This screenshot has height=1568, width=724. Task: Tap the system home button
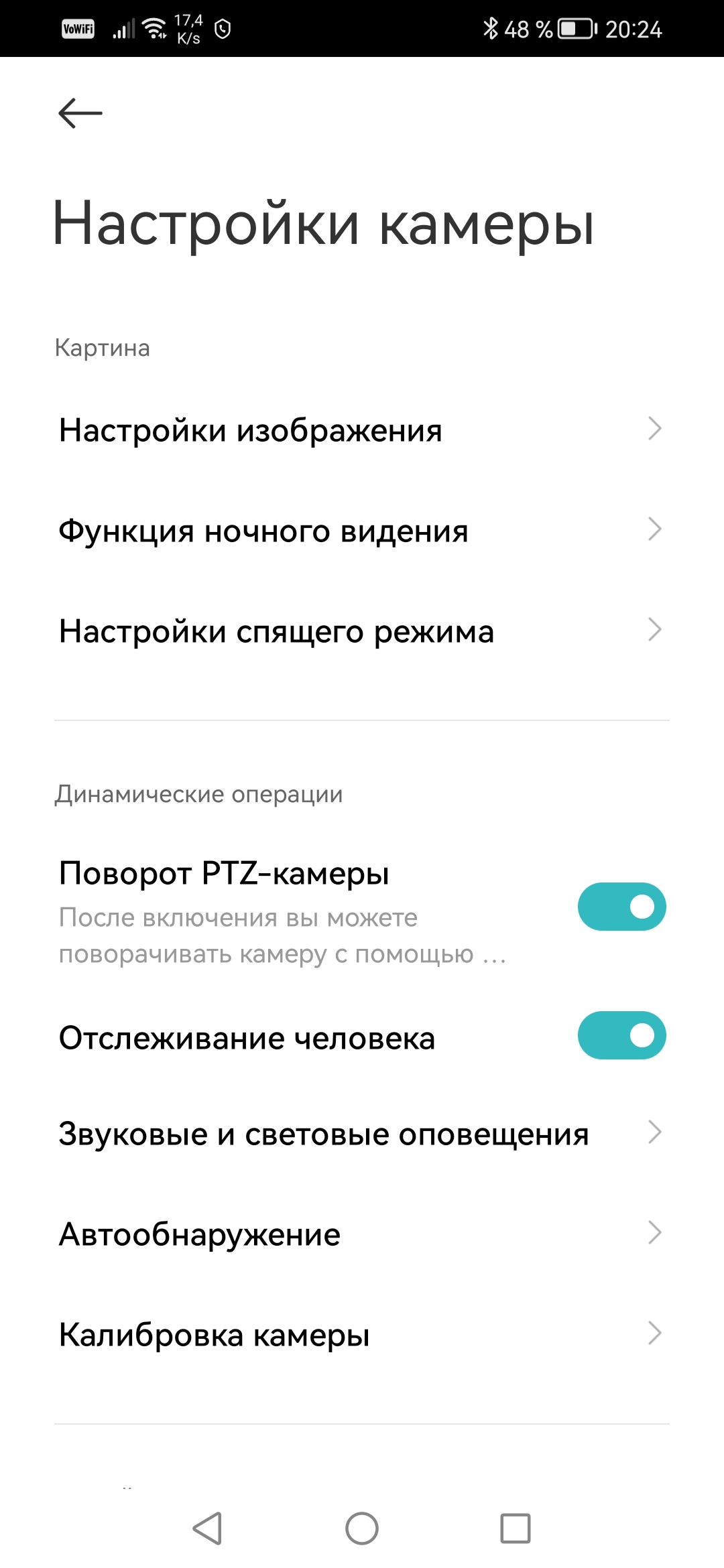pyautogui.click(x=362, y=1528)
